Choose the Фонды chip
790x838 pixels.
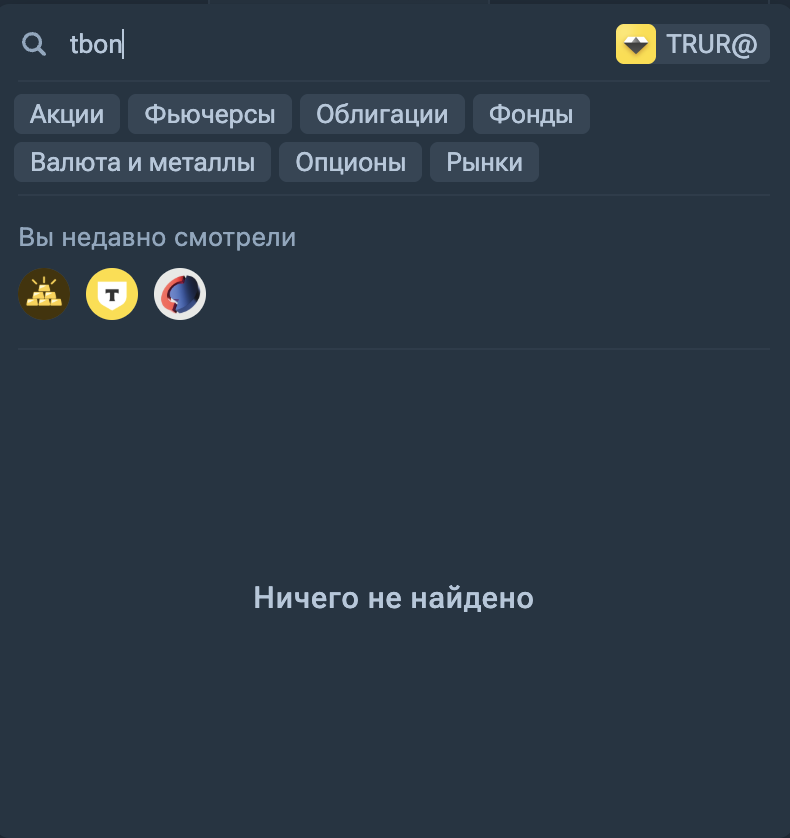[531, 114]
